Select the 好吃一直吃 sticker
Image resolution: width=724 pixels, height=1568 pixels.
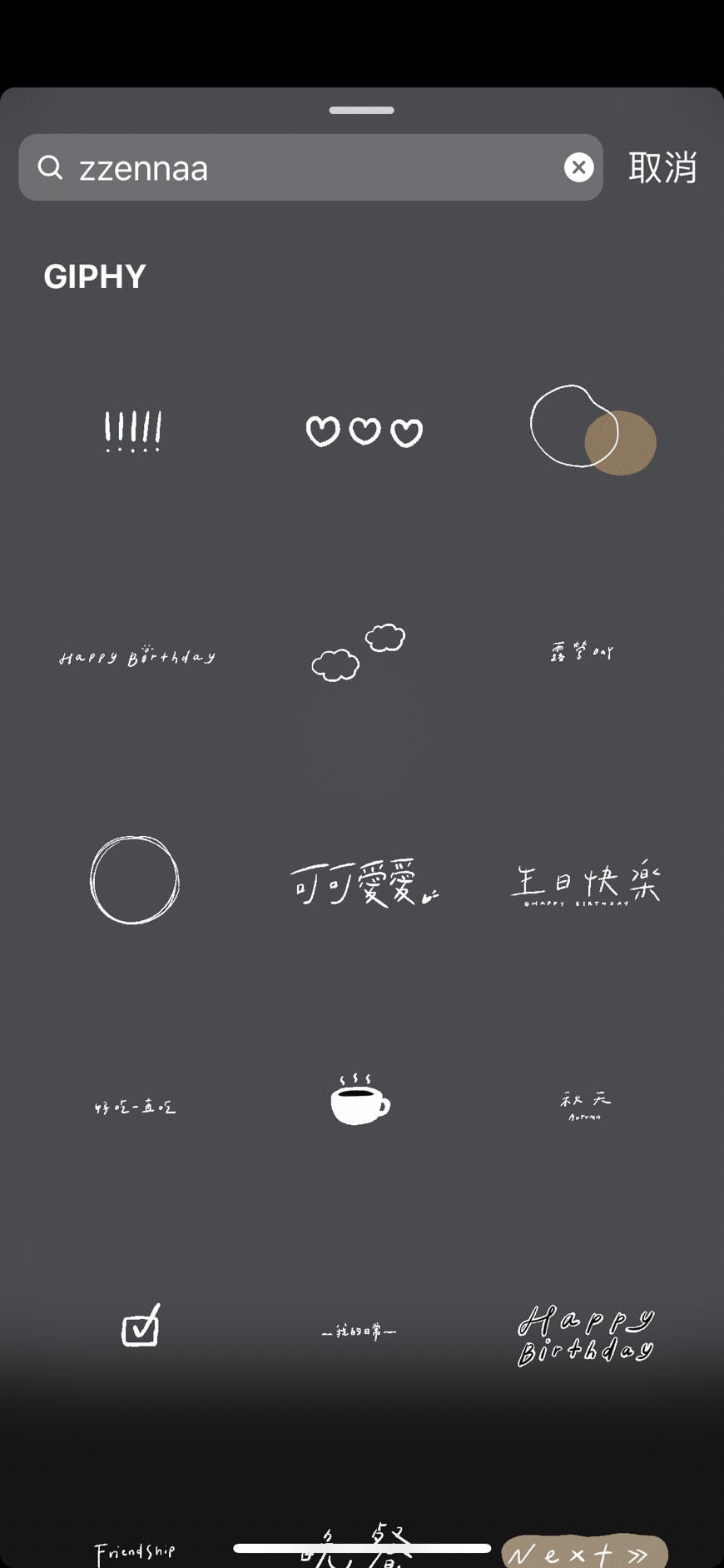(135, 1107)
